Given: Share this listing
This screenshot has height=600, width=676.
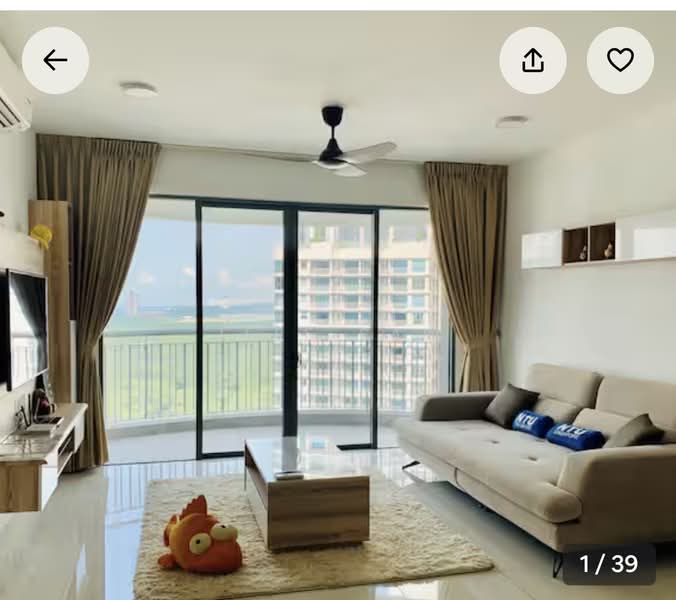Looking at the screenshot, I should (533, 60).
